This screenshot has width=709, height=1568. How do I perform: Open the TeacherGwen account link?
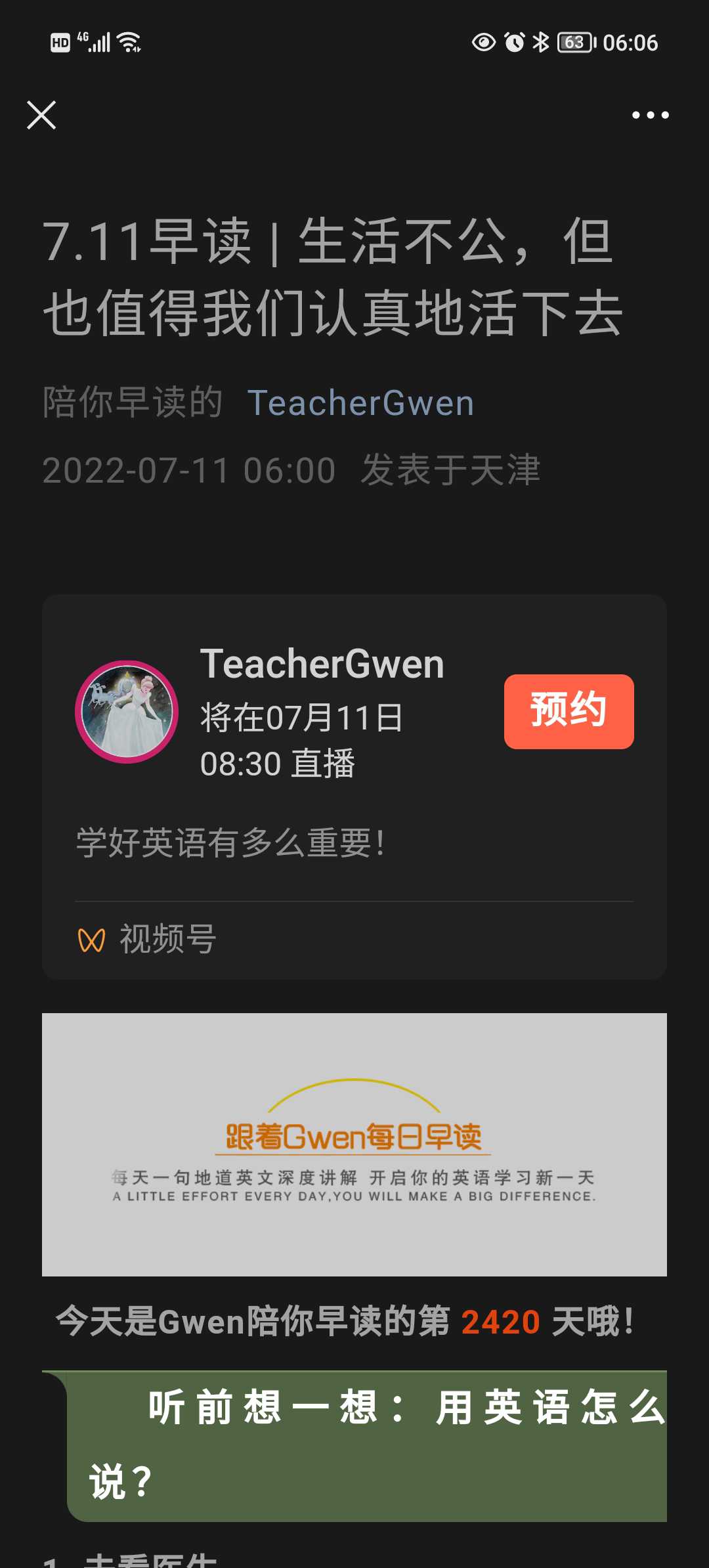pos(360,403)
